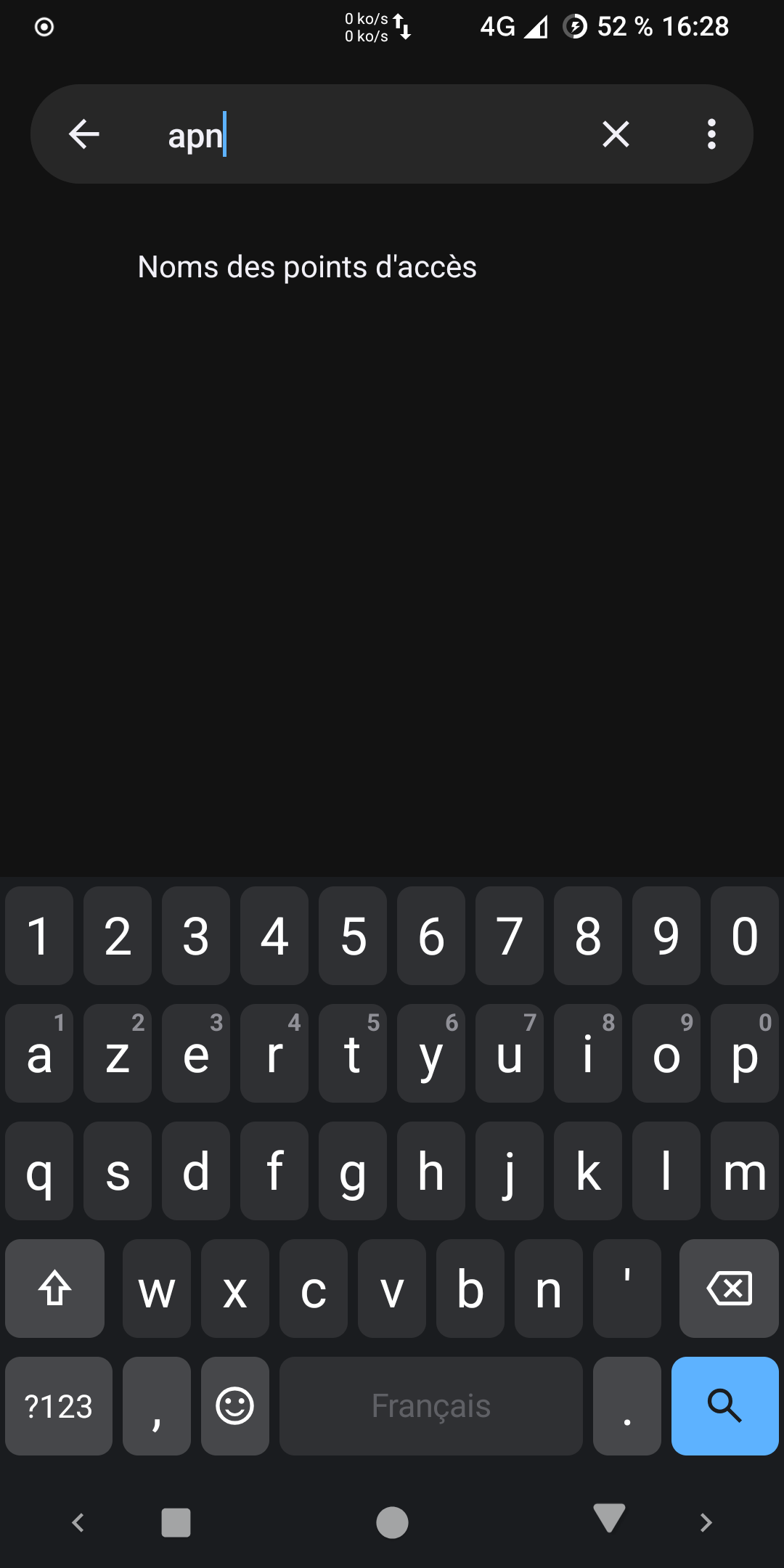Viewport: 784px width, 1568px height.
Task: Delete a character with backspace key
Action: 729,1289
